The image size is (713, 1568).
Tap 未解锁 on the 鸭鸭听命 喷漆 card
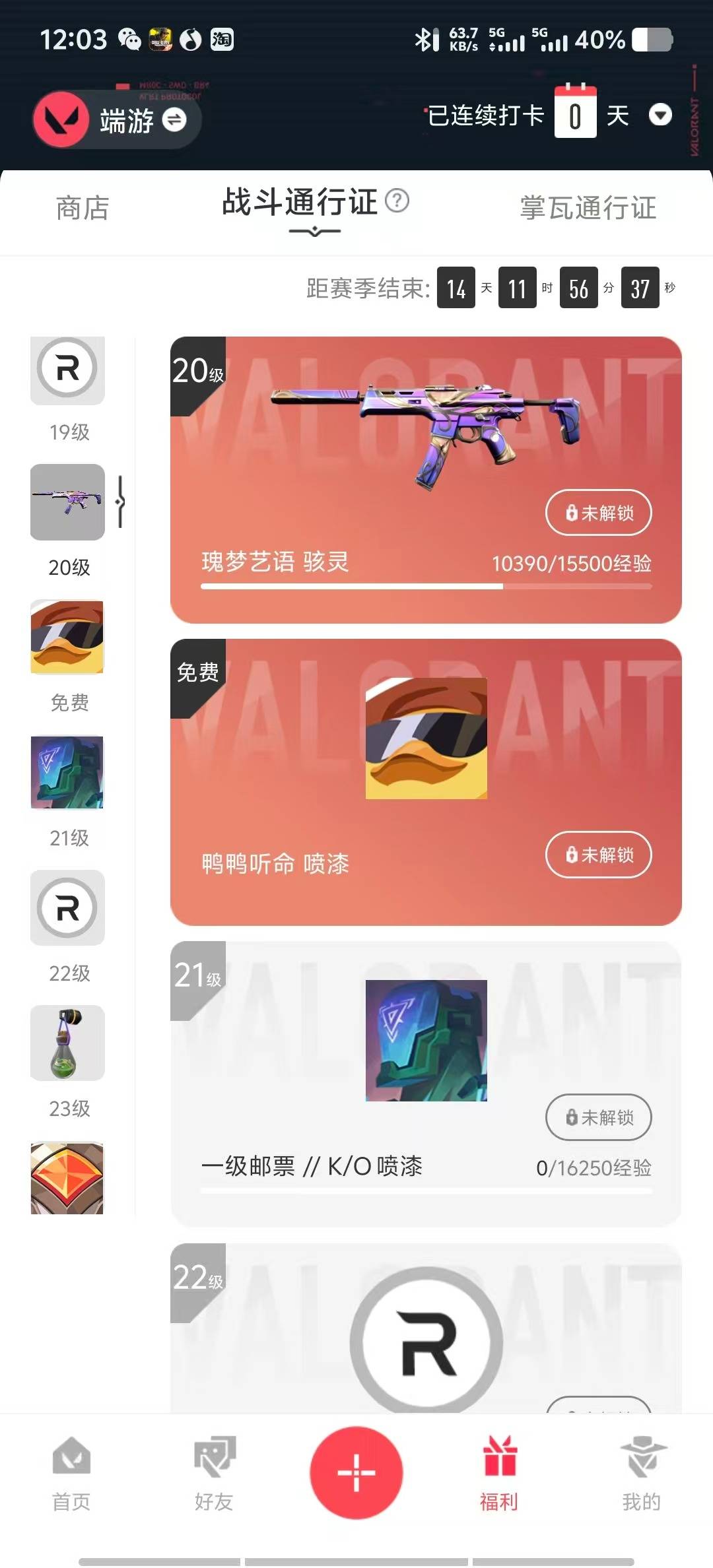[x=598, y=855]
